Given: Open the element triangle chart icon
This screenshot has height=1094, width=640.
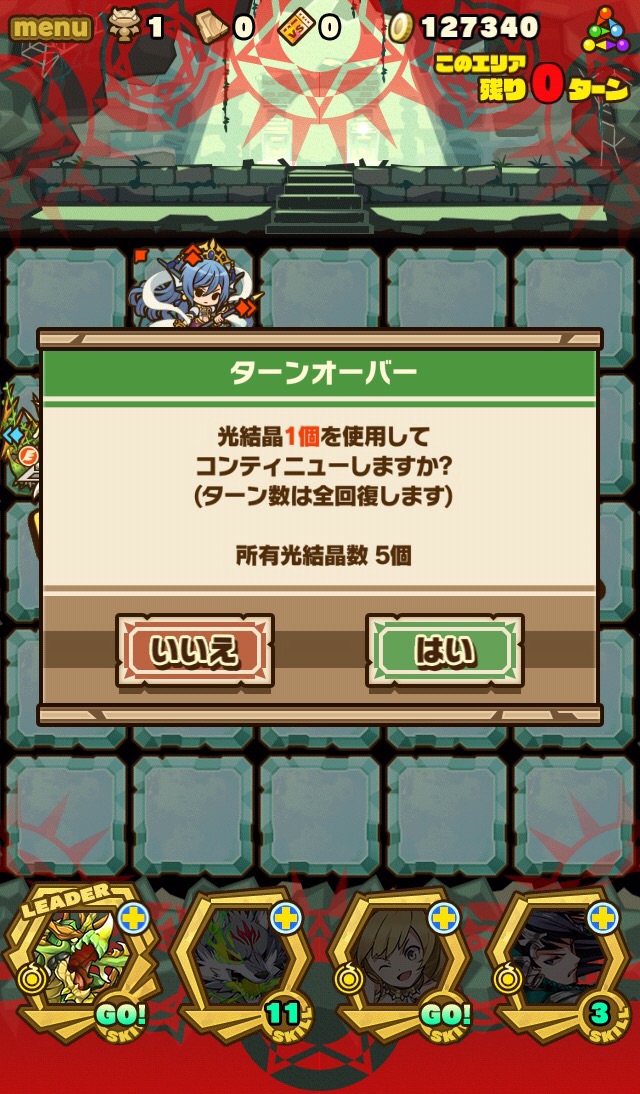Looking at the screenshot, I should click(x=606, y=29).
